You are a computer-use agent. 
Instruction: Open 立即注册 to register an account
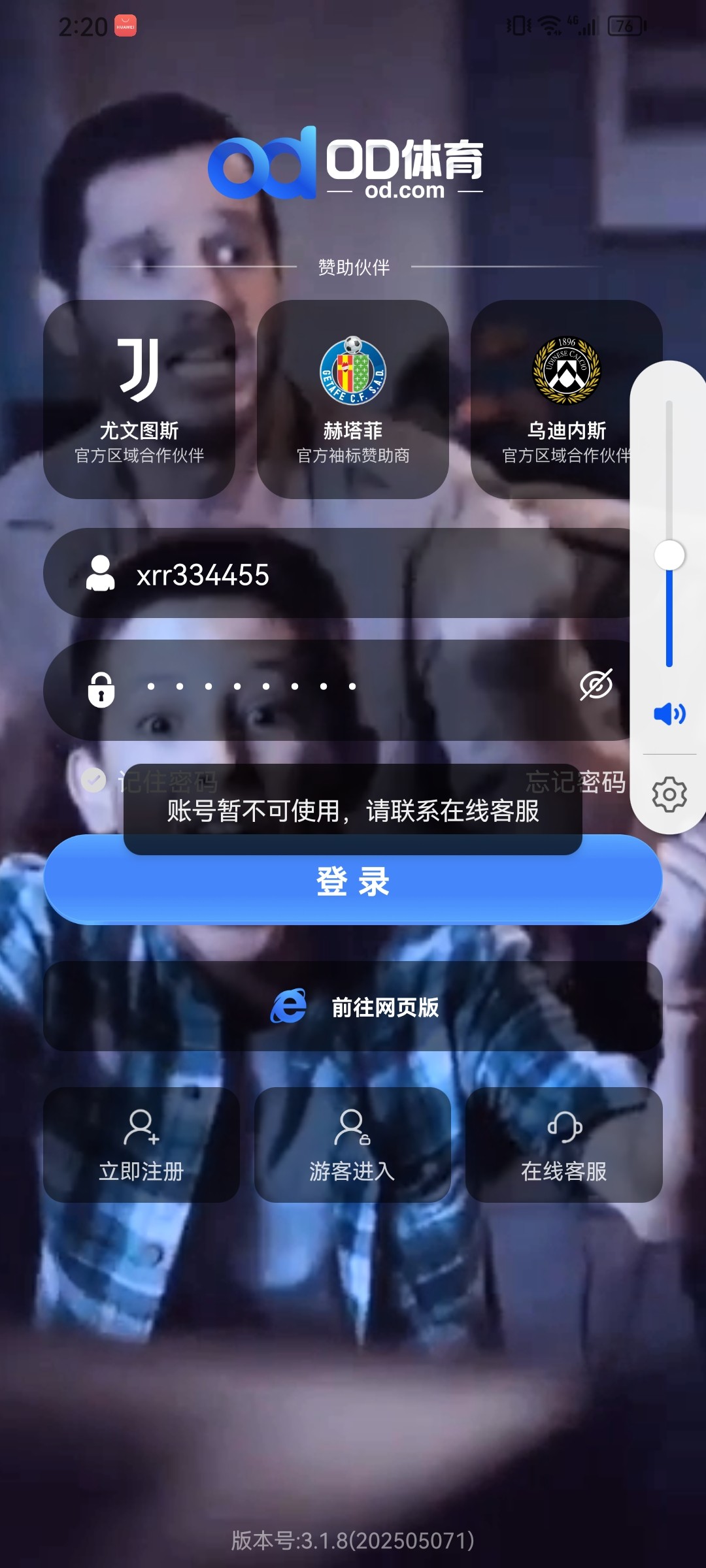(141, 1145)
